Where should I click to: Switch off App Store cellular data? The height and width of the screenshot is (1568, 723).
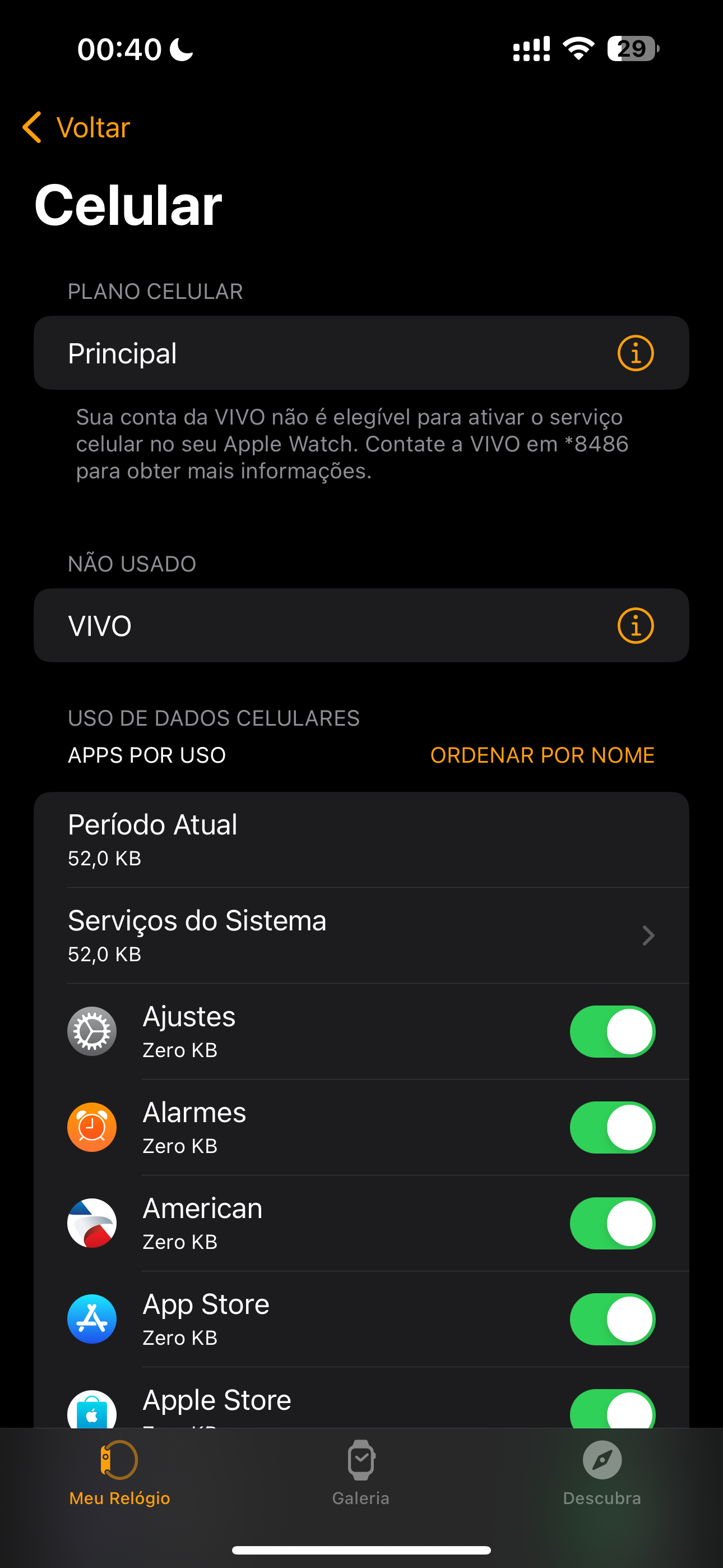(x=611, y=1319)
